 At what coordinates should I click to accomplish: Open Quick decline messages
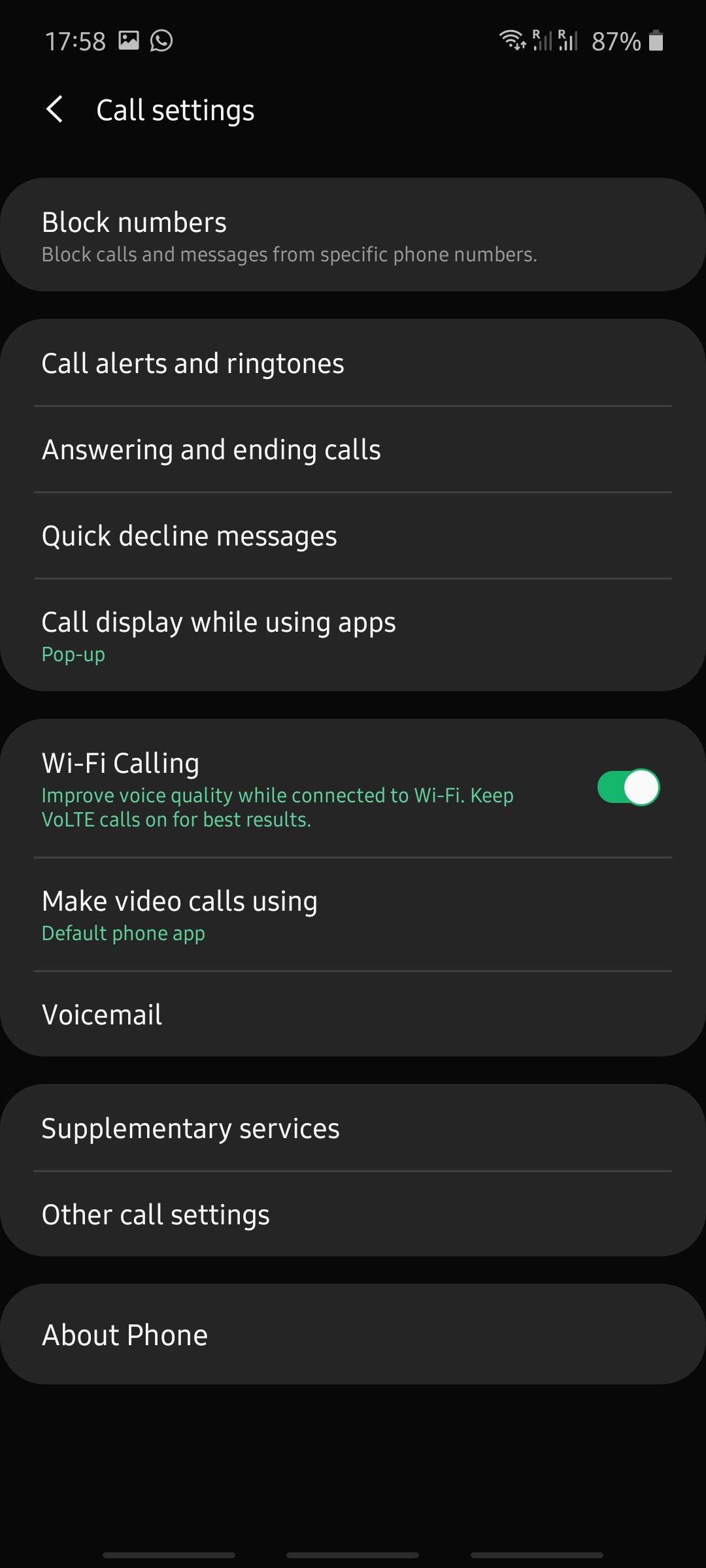[x=353, y=536]
